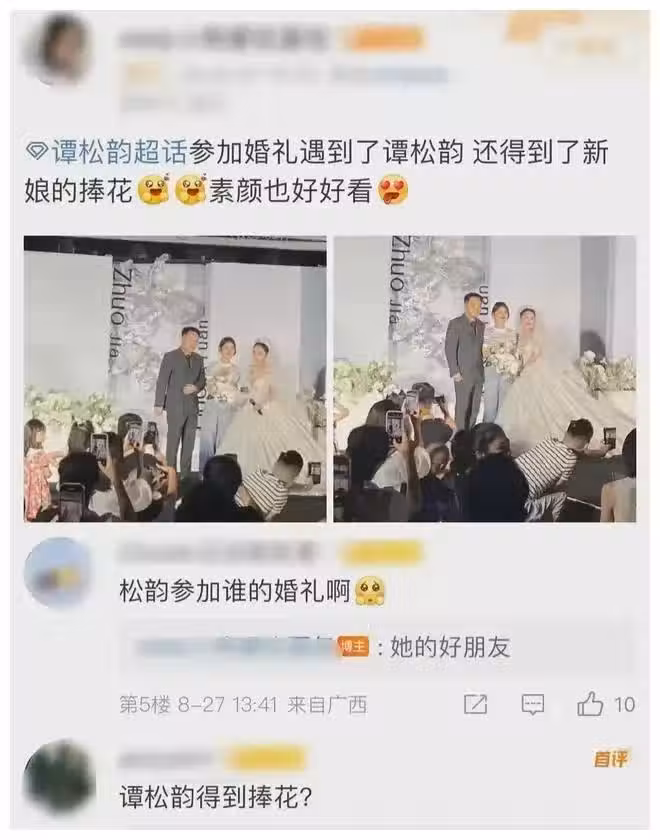
Task: Share the comment 松韵参加谁的婚礼啊
Action: tap(476, 704)
